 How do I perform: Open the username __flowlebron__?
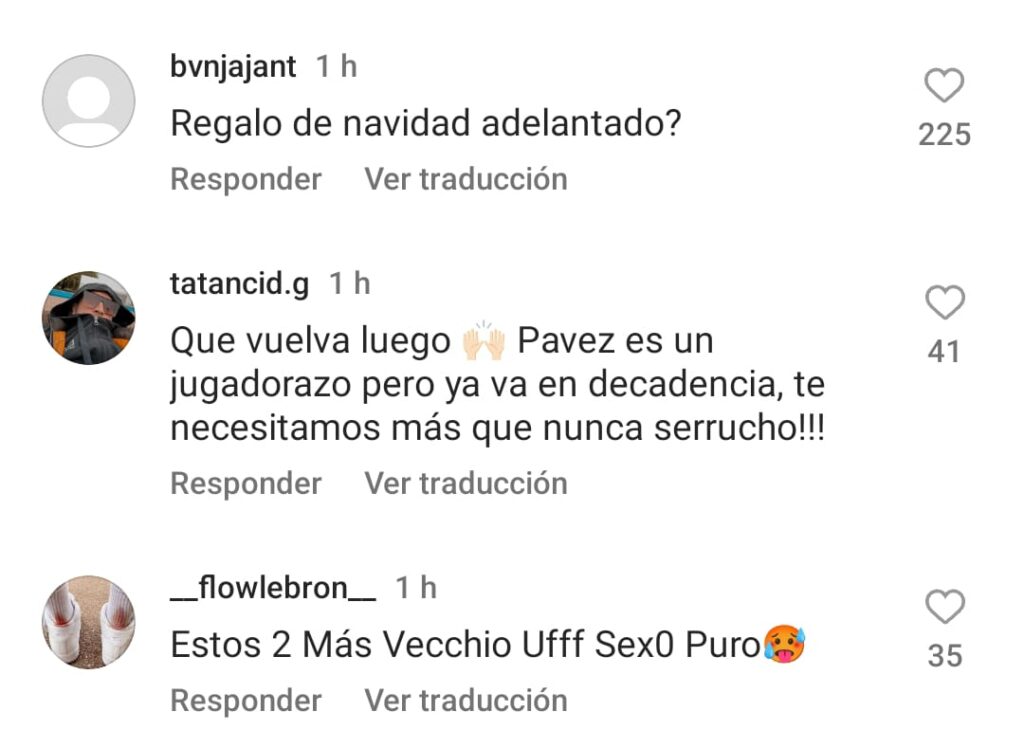point(272,588)
